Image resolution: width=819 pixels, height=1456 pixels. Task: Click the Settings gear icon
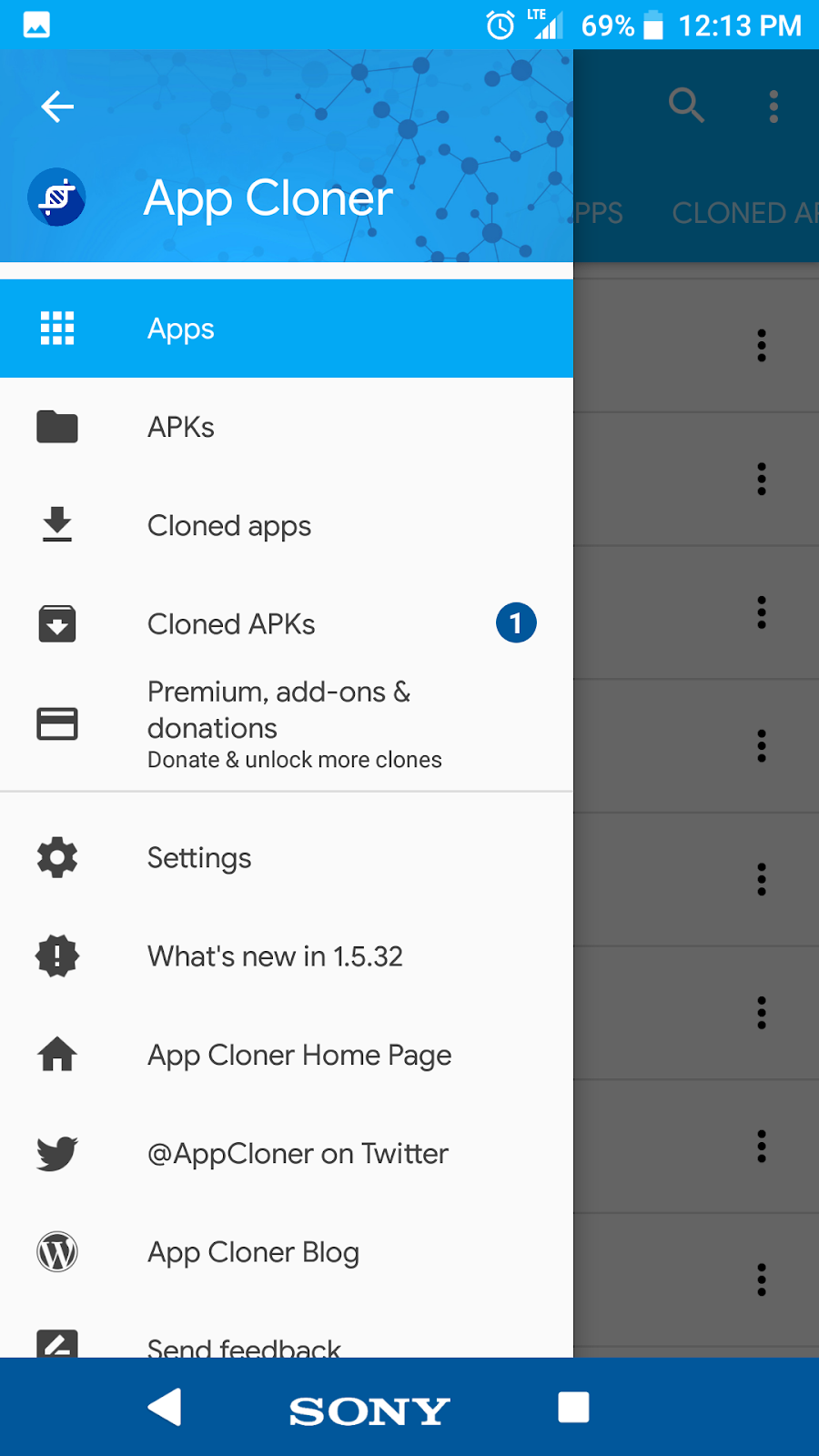click(56, 857)
